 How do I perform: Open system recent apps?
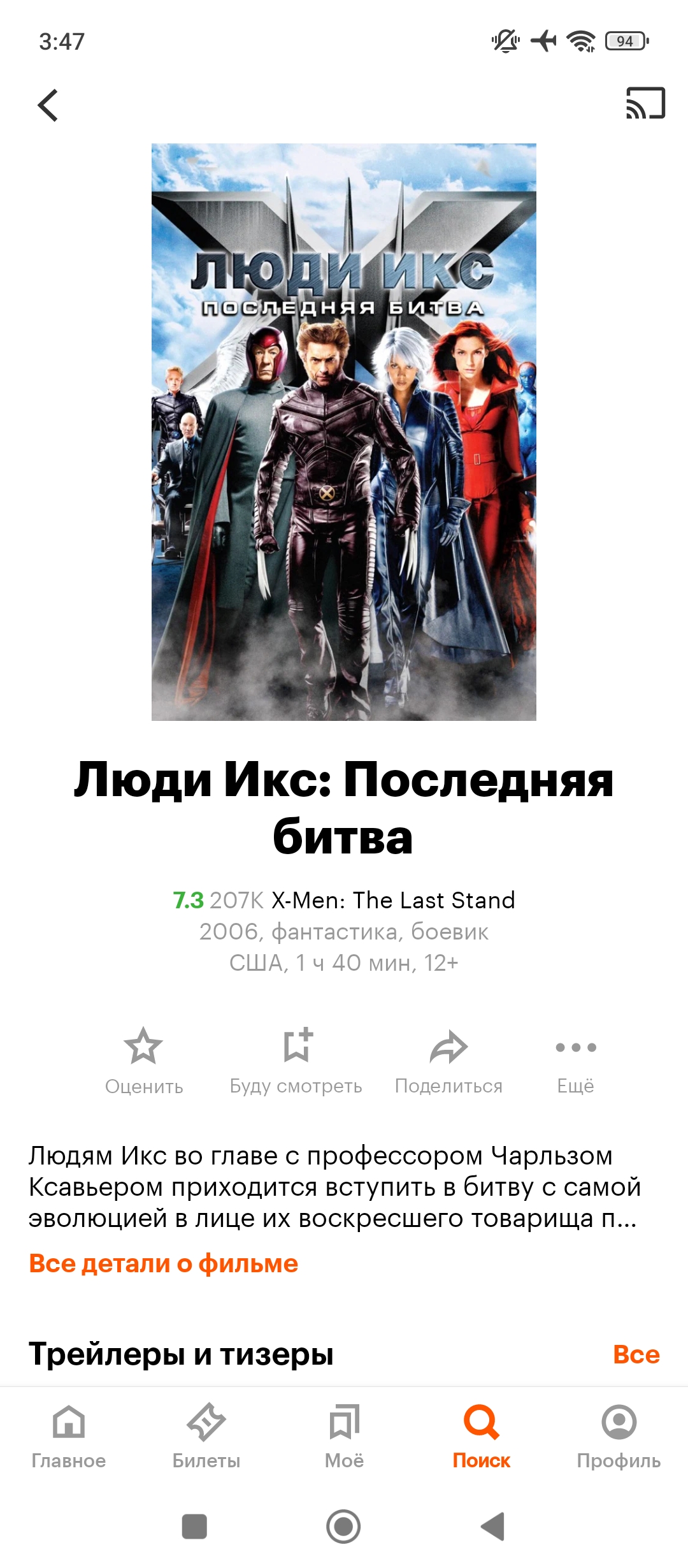194,1526
